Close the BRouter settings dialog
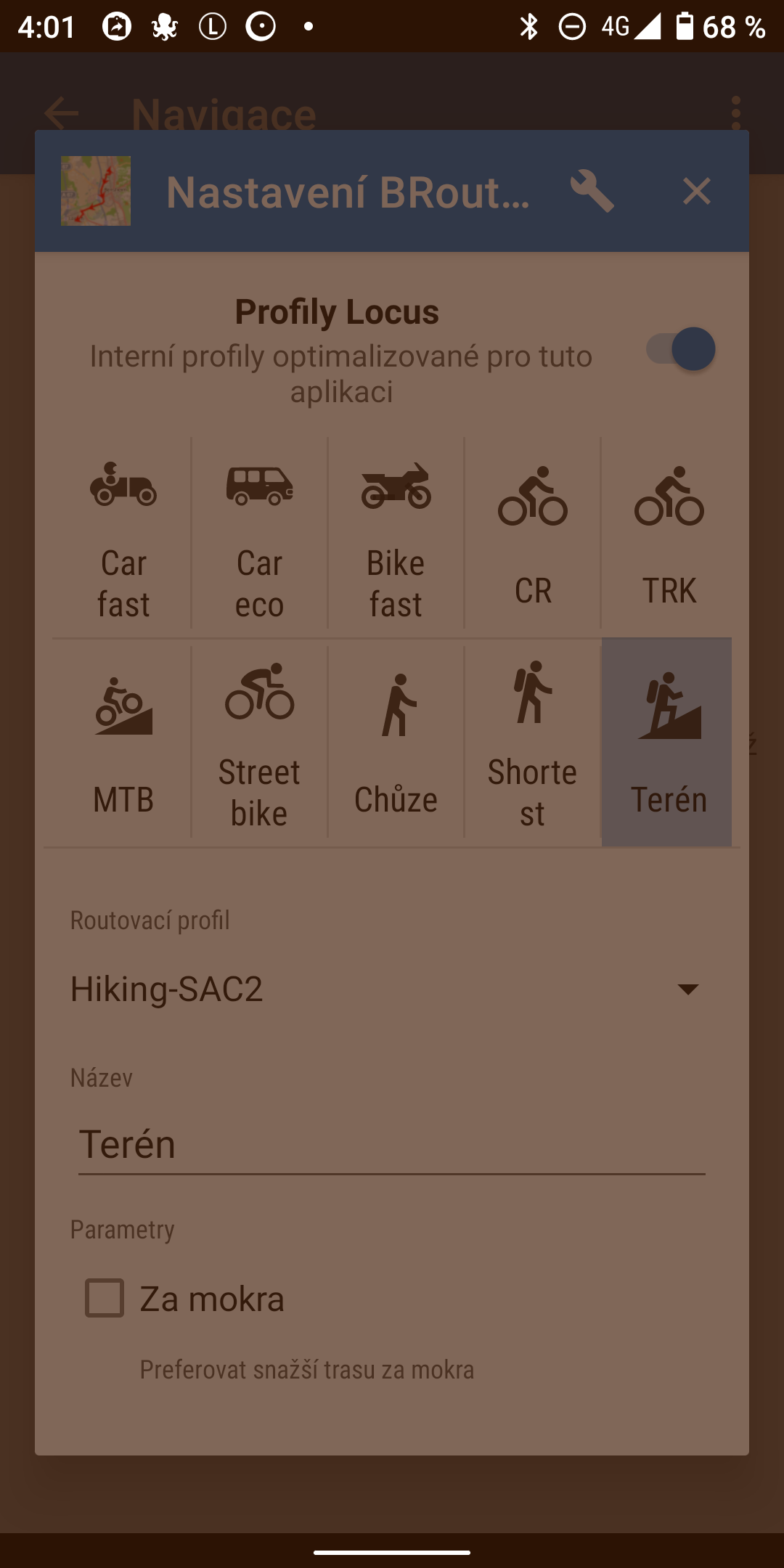Viewport: 784px width, 1568px height. [x=696, y=192]
